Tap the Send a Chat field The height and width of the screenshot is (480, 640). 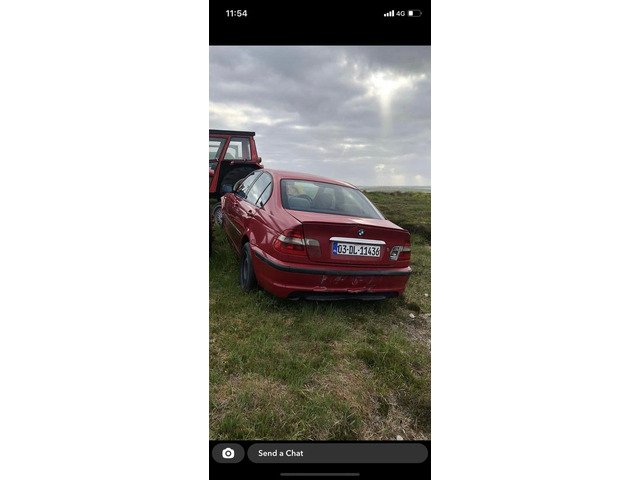[x=337, y=453]
